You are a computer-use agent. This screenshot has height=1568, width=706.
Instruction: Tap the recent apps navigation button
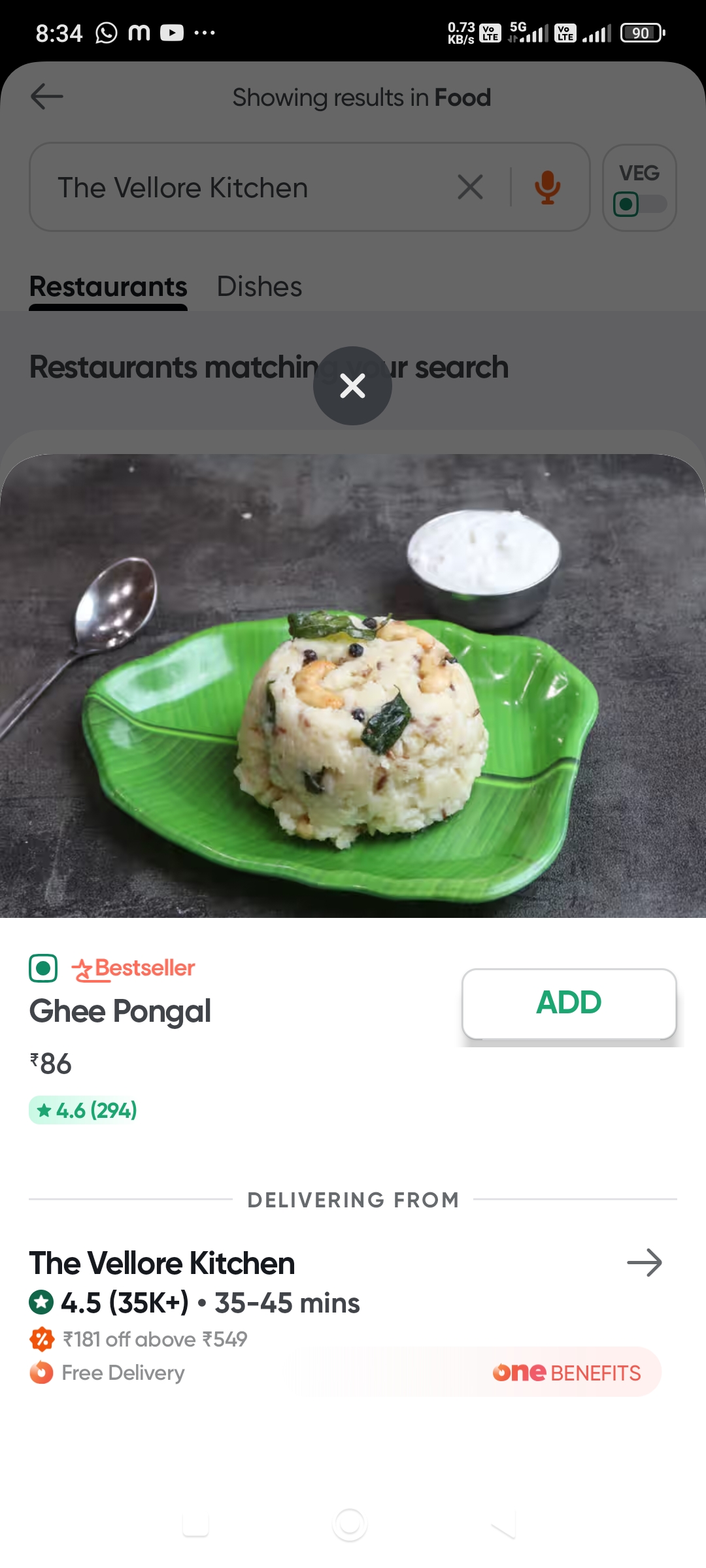[195, 1525]
